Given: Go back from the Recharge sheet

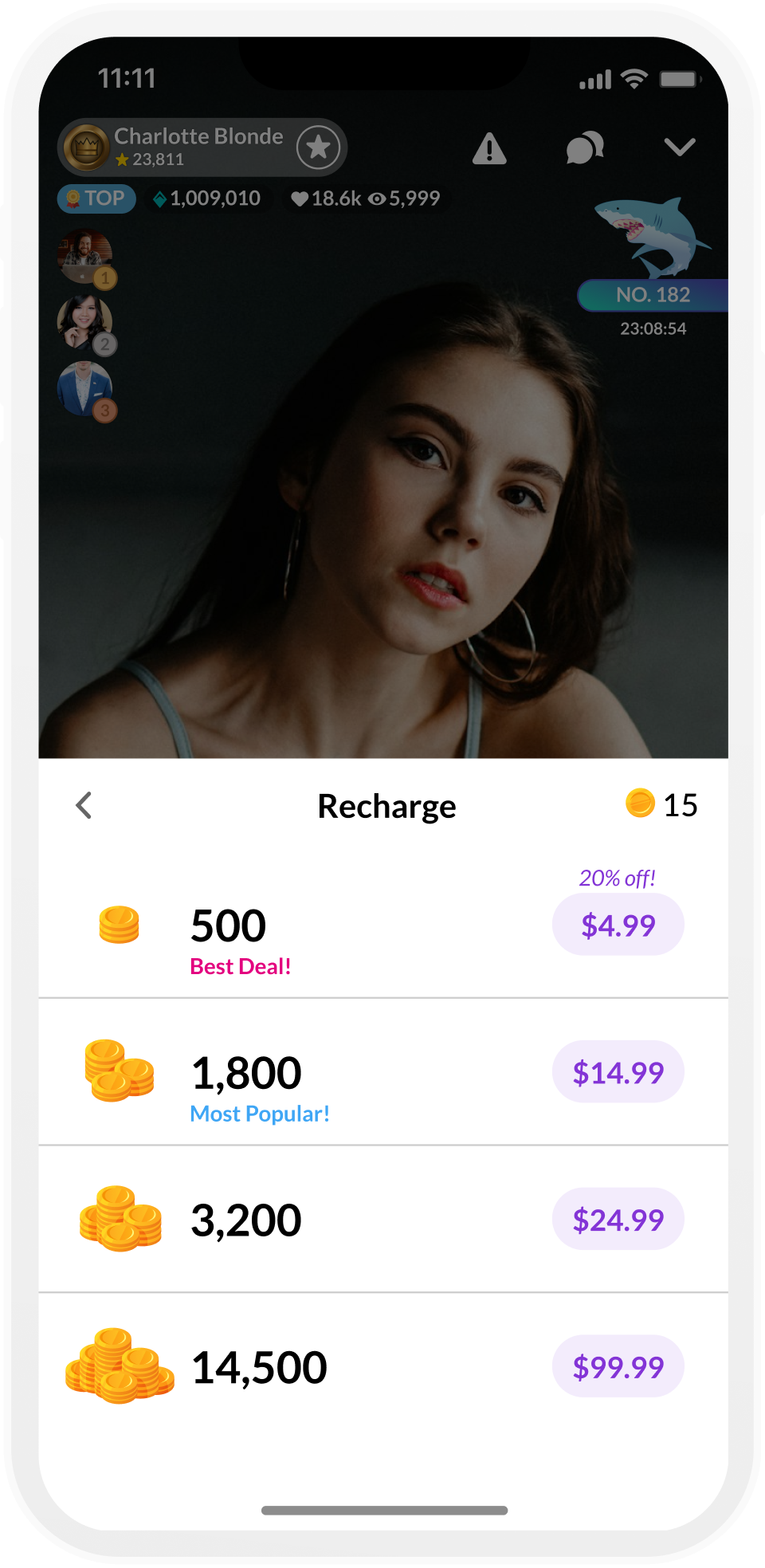Looking at the screenshot, I should 84,805.
